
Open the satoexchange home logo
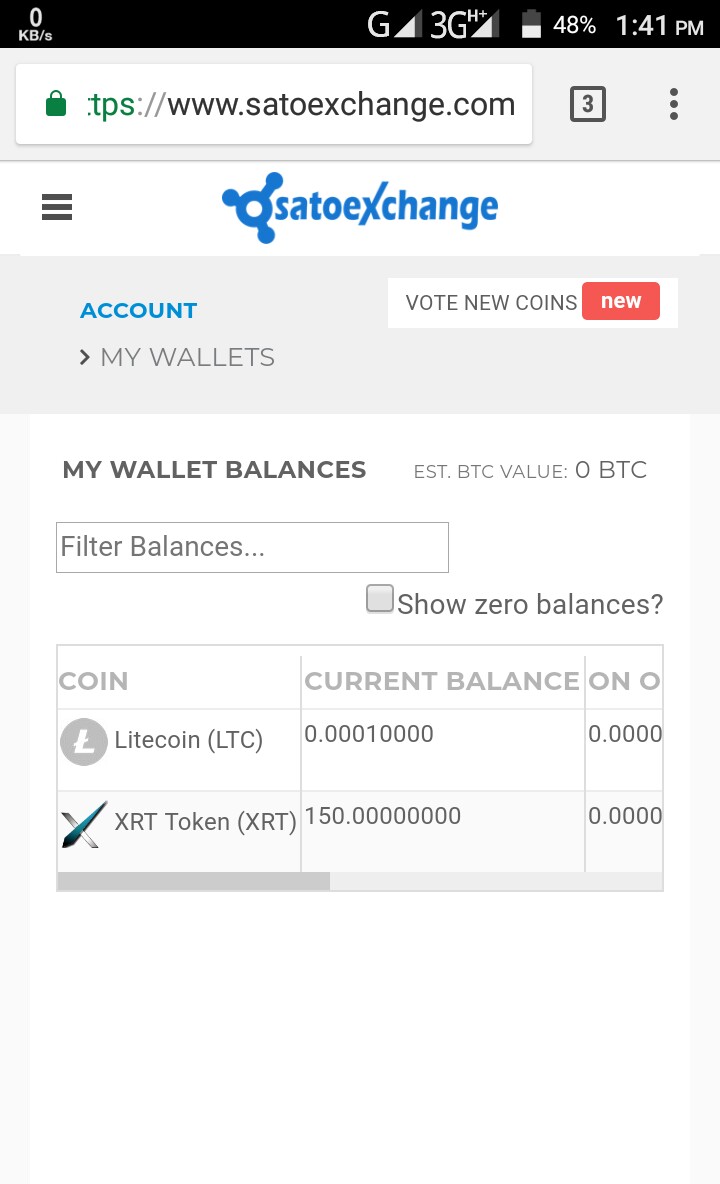[x=360, y=207]
